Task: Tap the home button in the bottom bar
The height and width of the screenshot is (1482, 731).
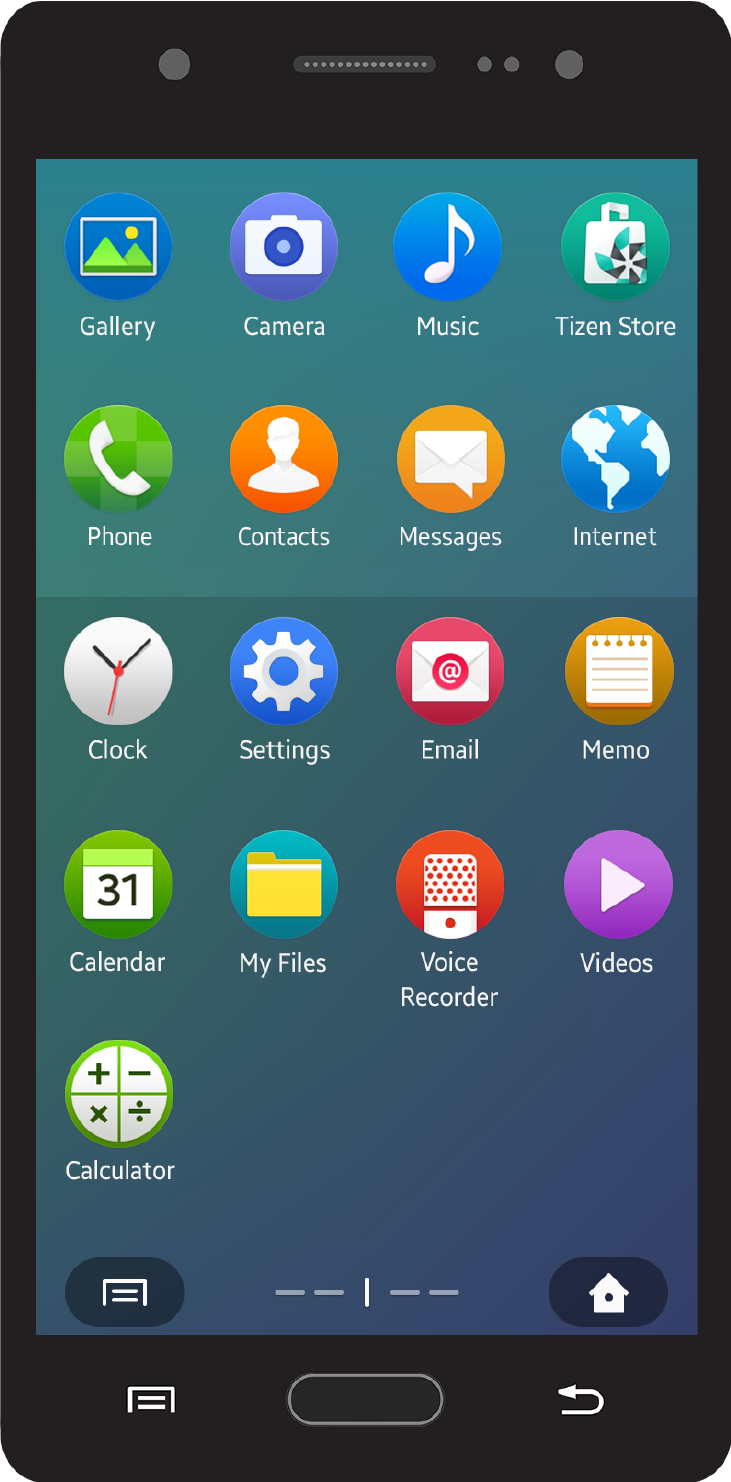Action: click(608, 1292)
